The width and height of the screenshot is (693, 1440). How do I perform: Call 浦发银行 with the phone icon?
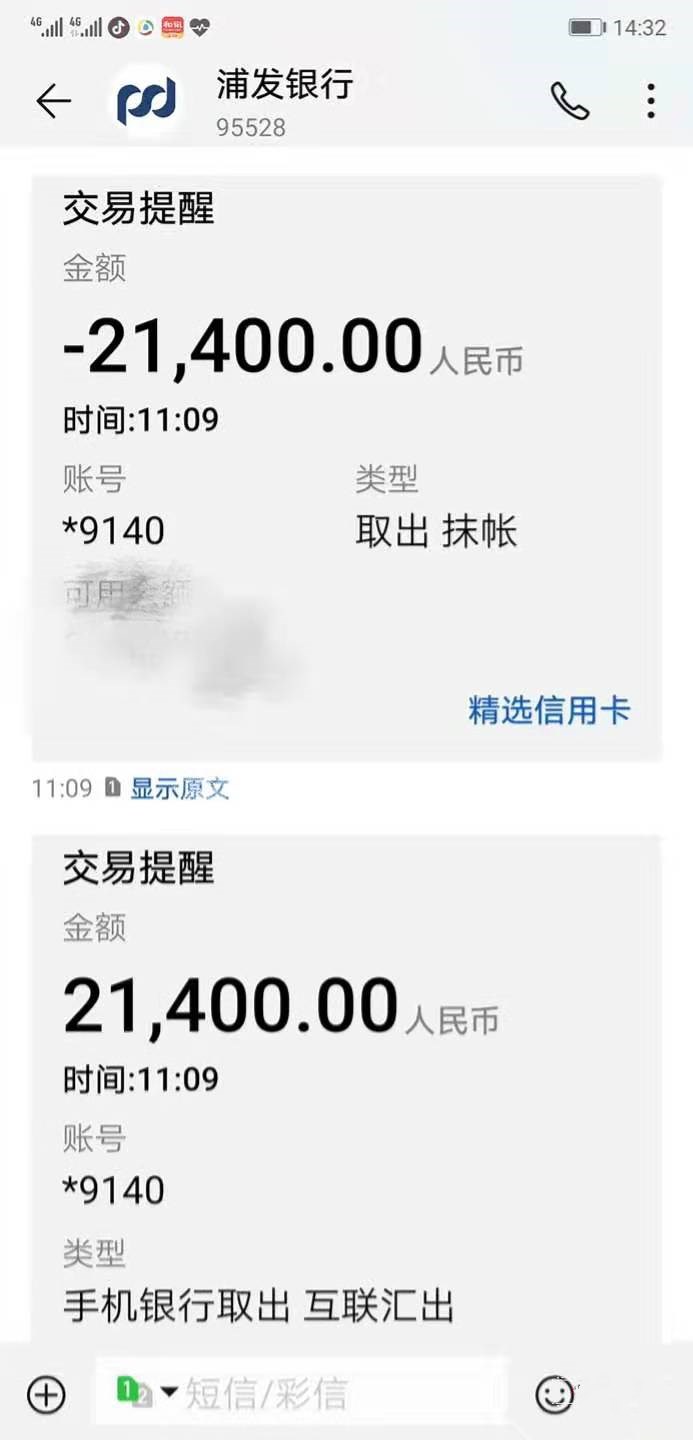coord(570,101)
